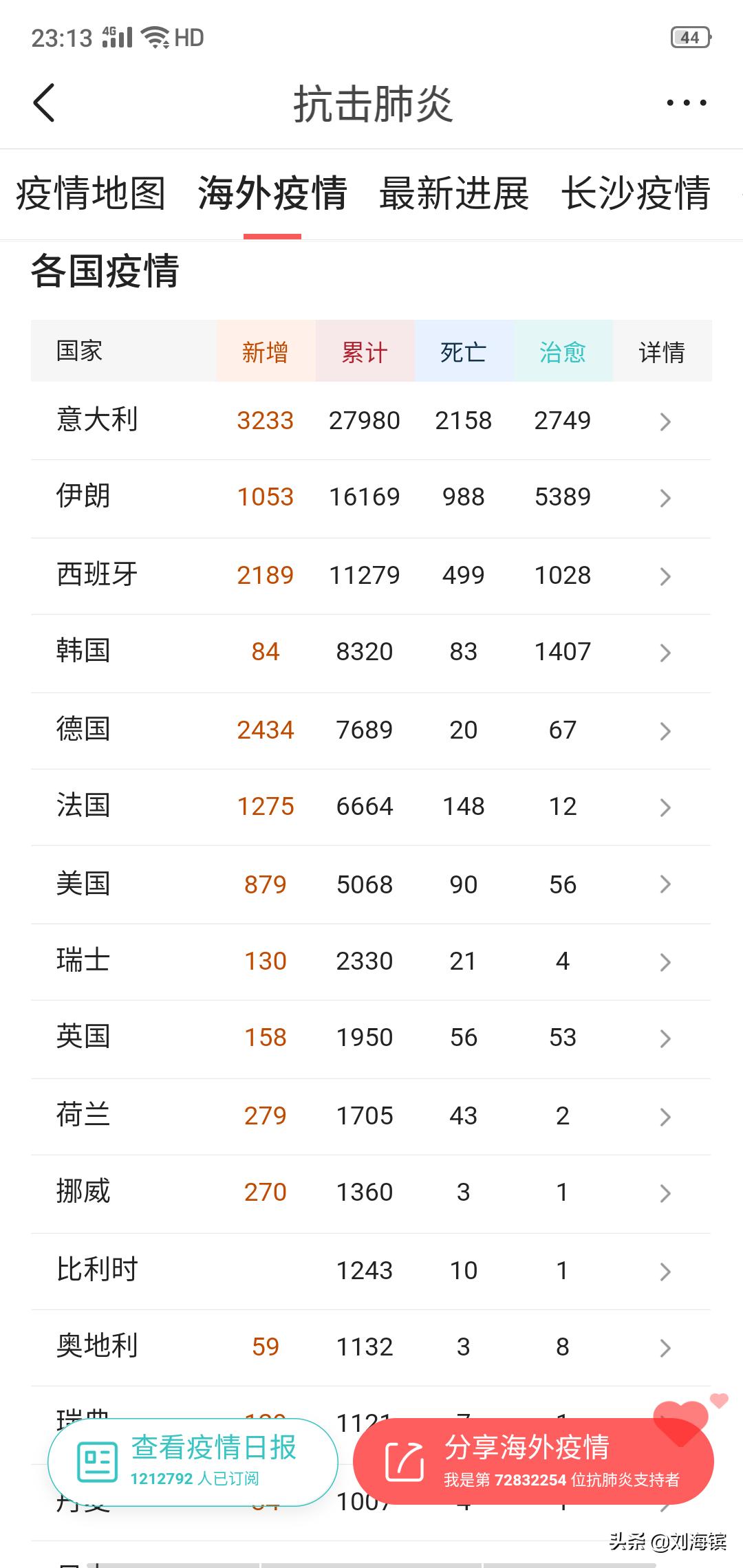Open the 长沙疫情 tab
Viewport: 743px width, 1568px height.
[636, 193]
